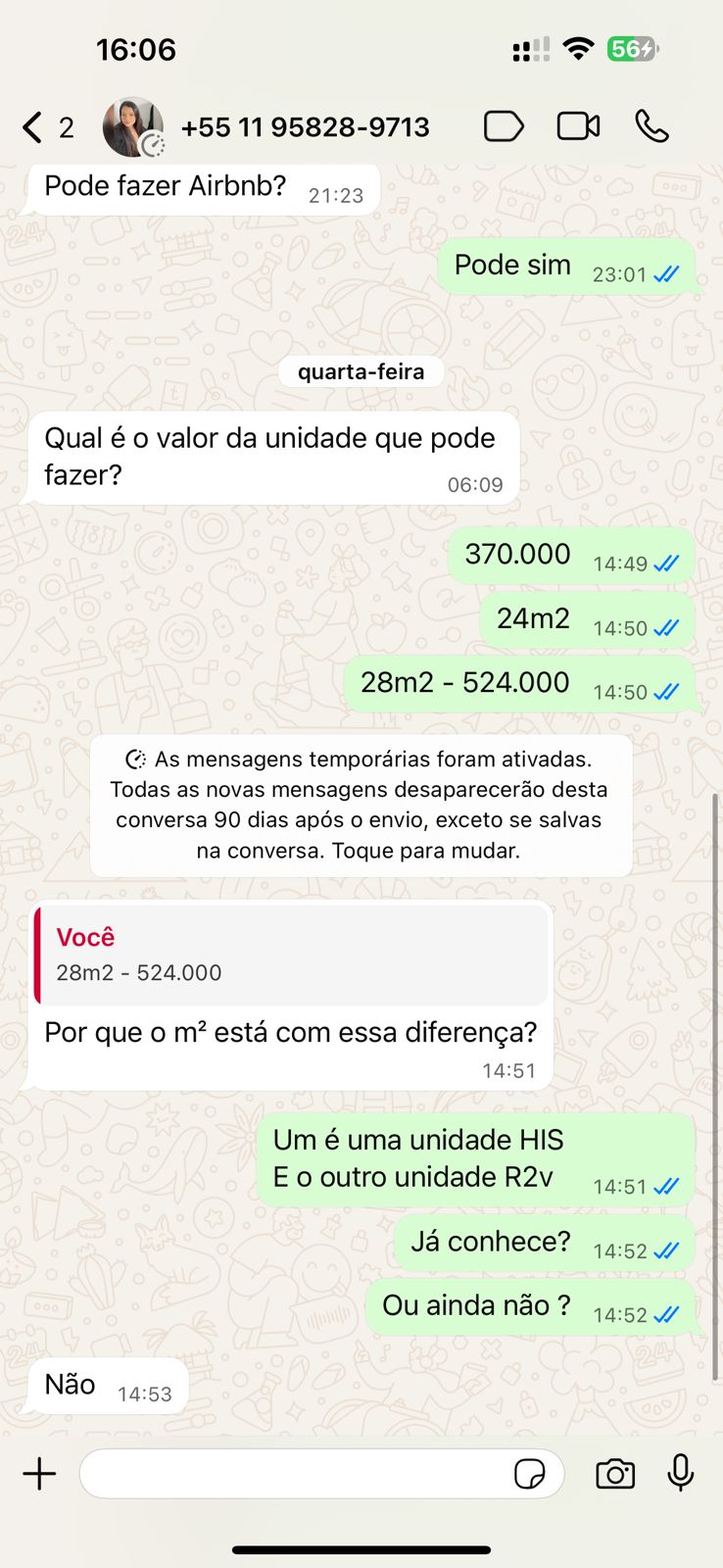Open the camera to send a photo

615,1474
